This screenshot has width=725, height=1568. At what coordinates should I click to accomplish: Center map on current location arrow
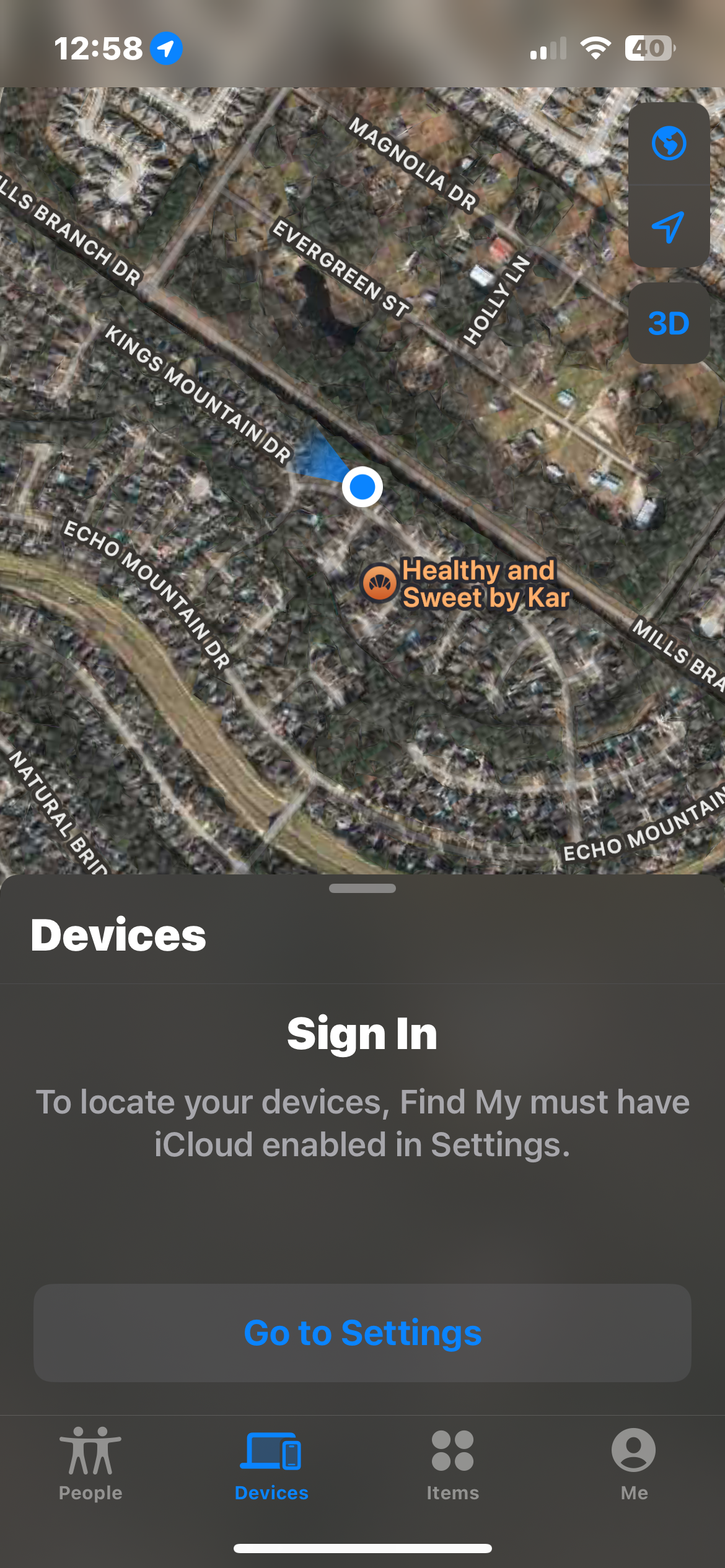pyautogui.click(x=669, y=227)
